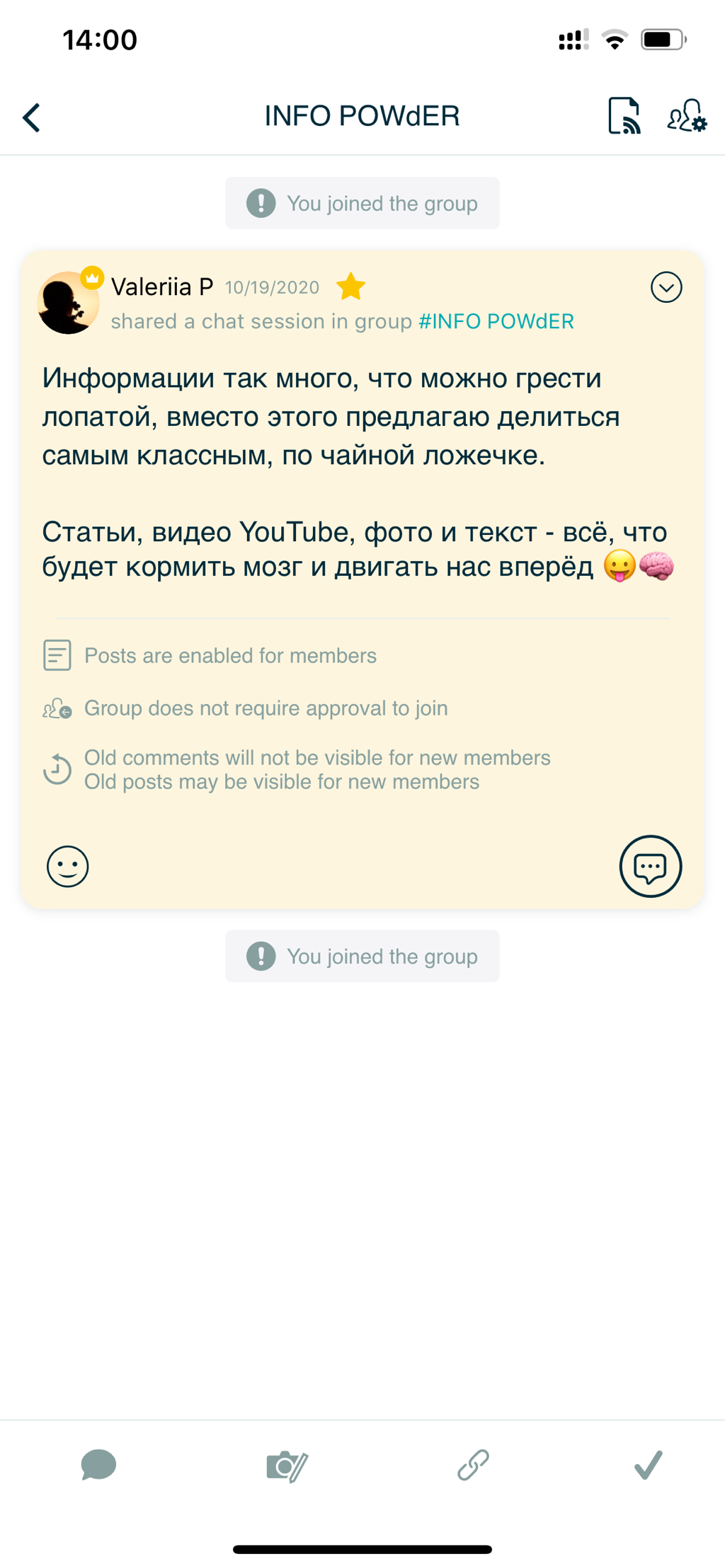Tap the star on Valeriia's post

click(x=350, y=287)
